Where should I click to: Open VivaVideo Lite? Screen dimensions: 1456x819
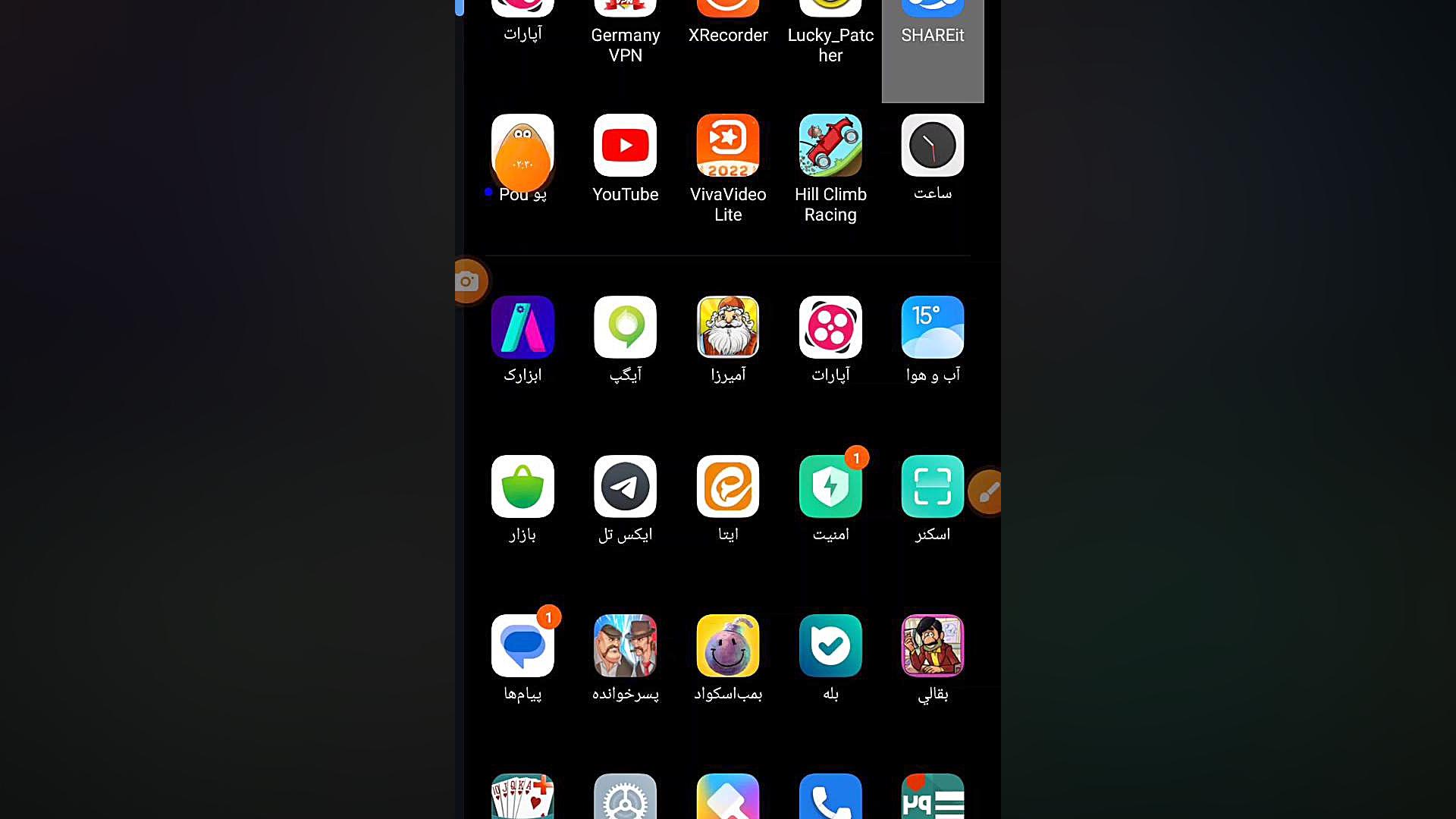[x=727, y=146]
